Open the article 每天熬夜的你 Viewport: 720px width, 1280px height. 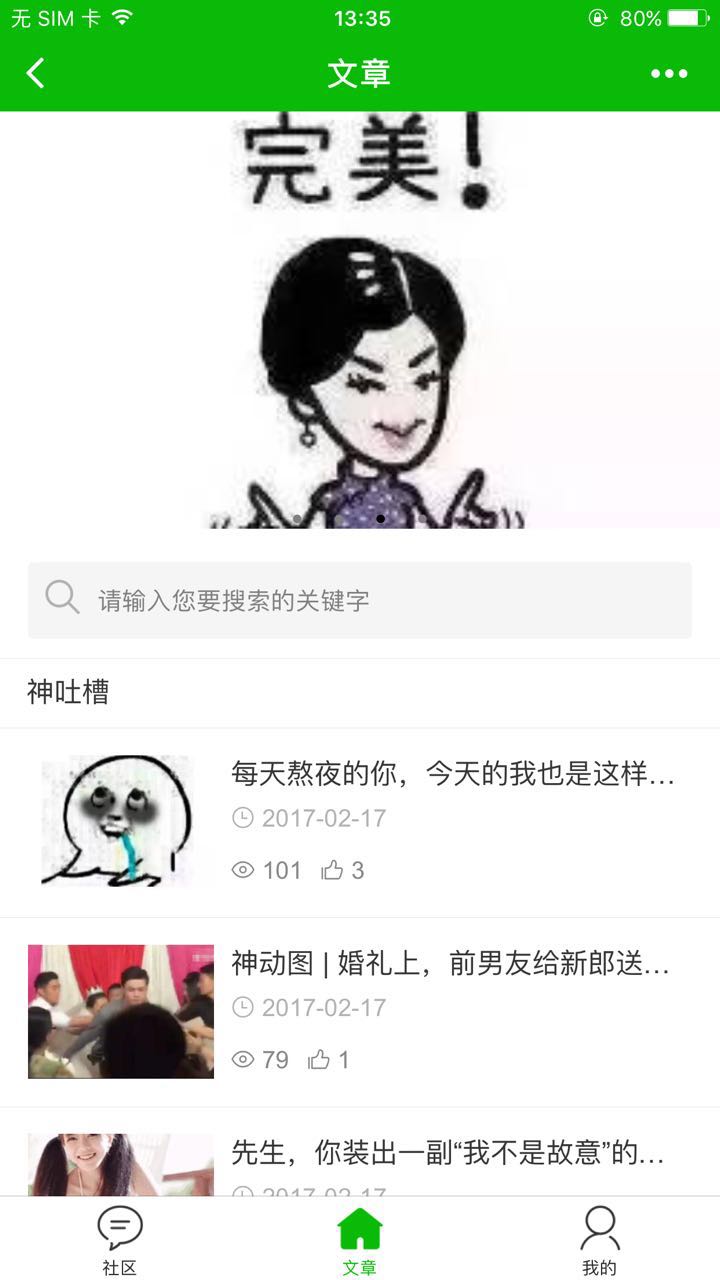(x=452, y=774)
